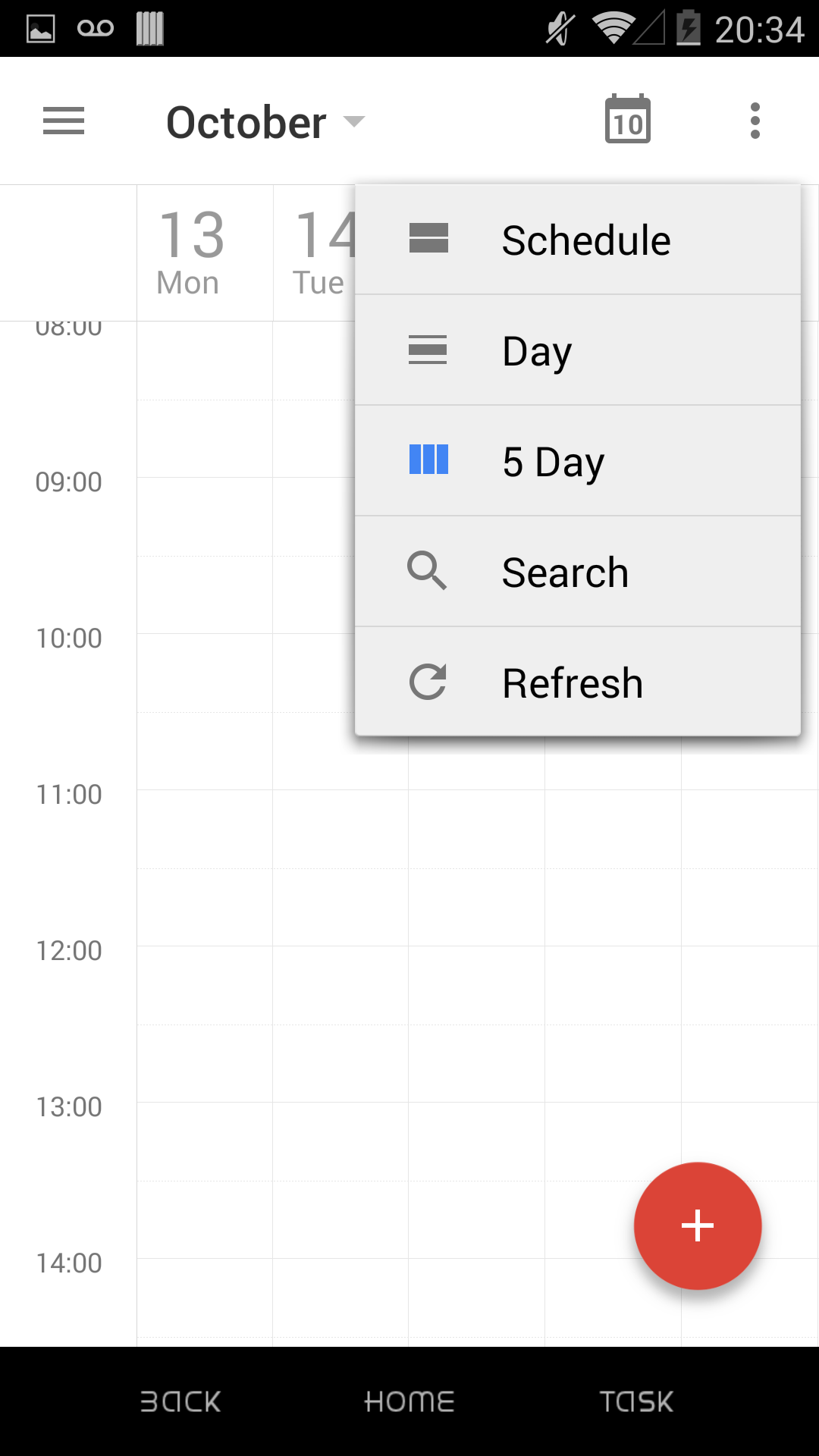This screenshot has height=1456, width=819.
Task: Choose the 5 Day view
Action: point(578,461)
